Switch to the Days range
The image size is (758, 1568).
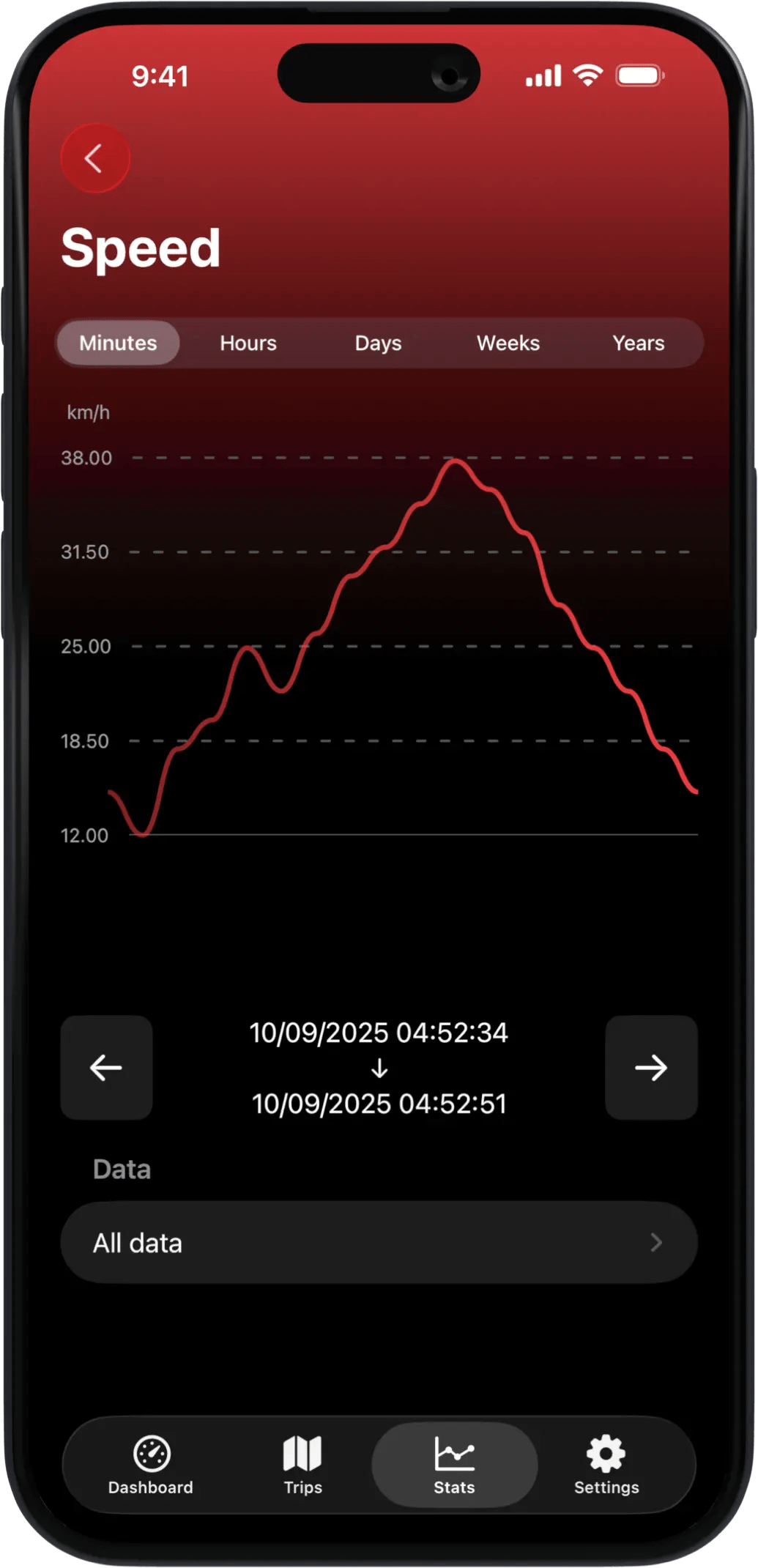click(378, 343)
